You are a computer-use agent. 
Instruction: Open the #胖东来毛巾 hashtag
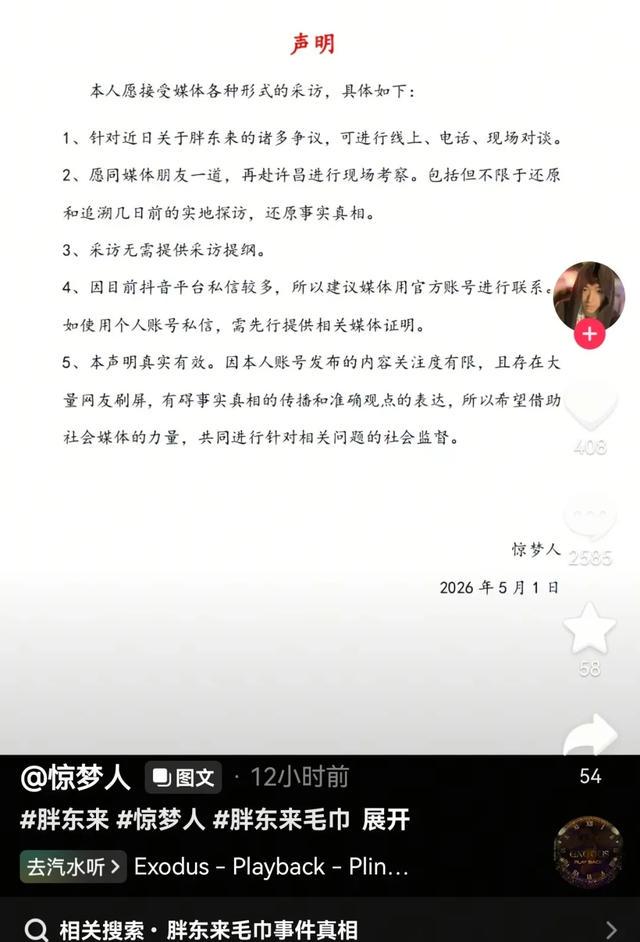[x=281, y=819]
